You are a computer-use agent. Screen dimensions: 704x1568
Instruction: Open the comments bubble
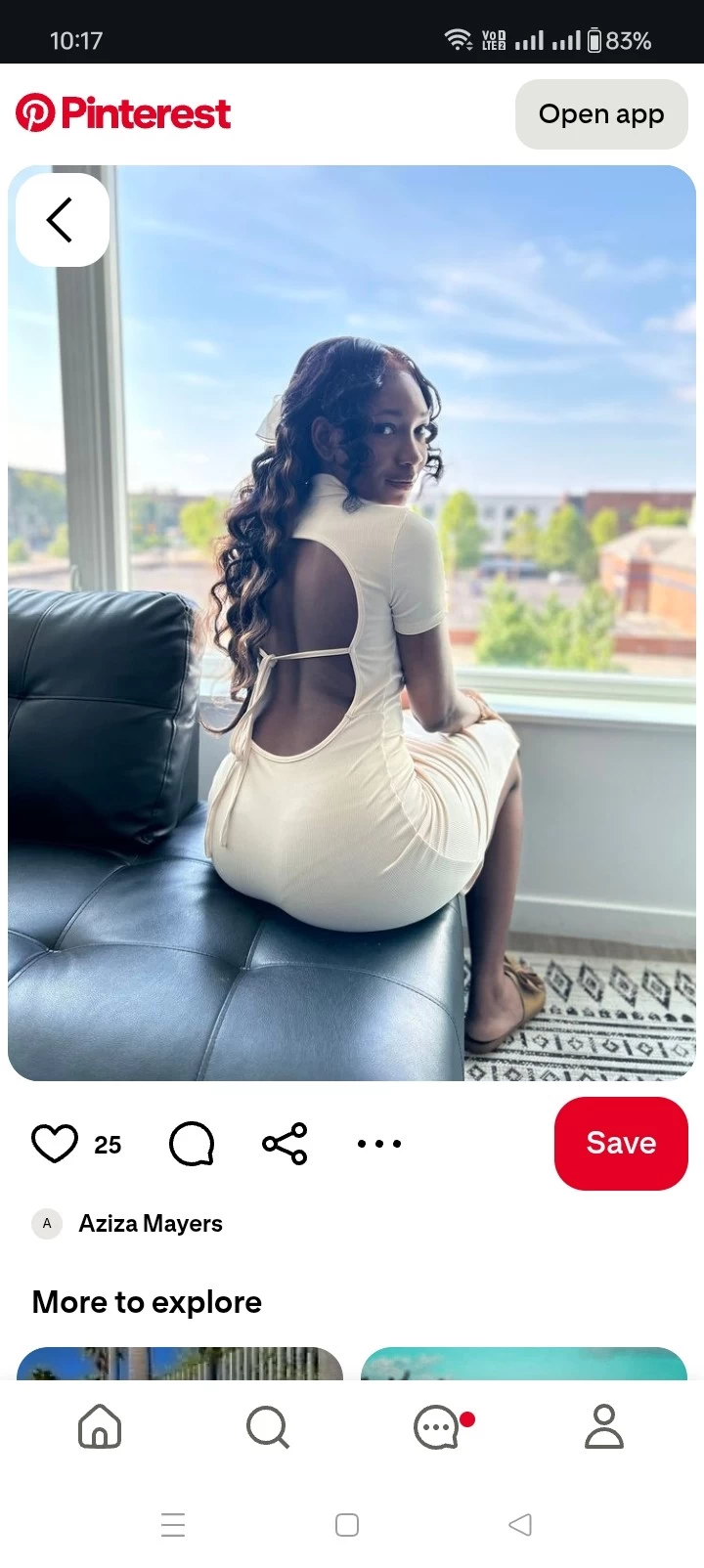pos(192,1144)
